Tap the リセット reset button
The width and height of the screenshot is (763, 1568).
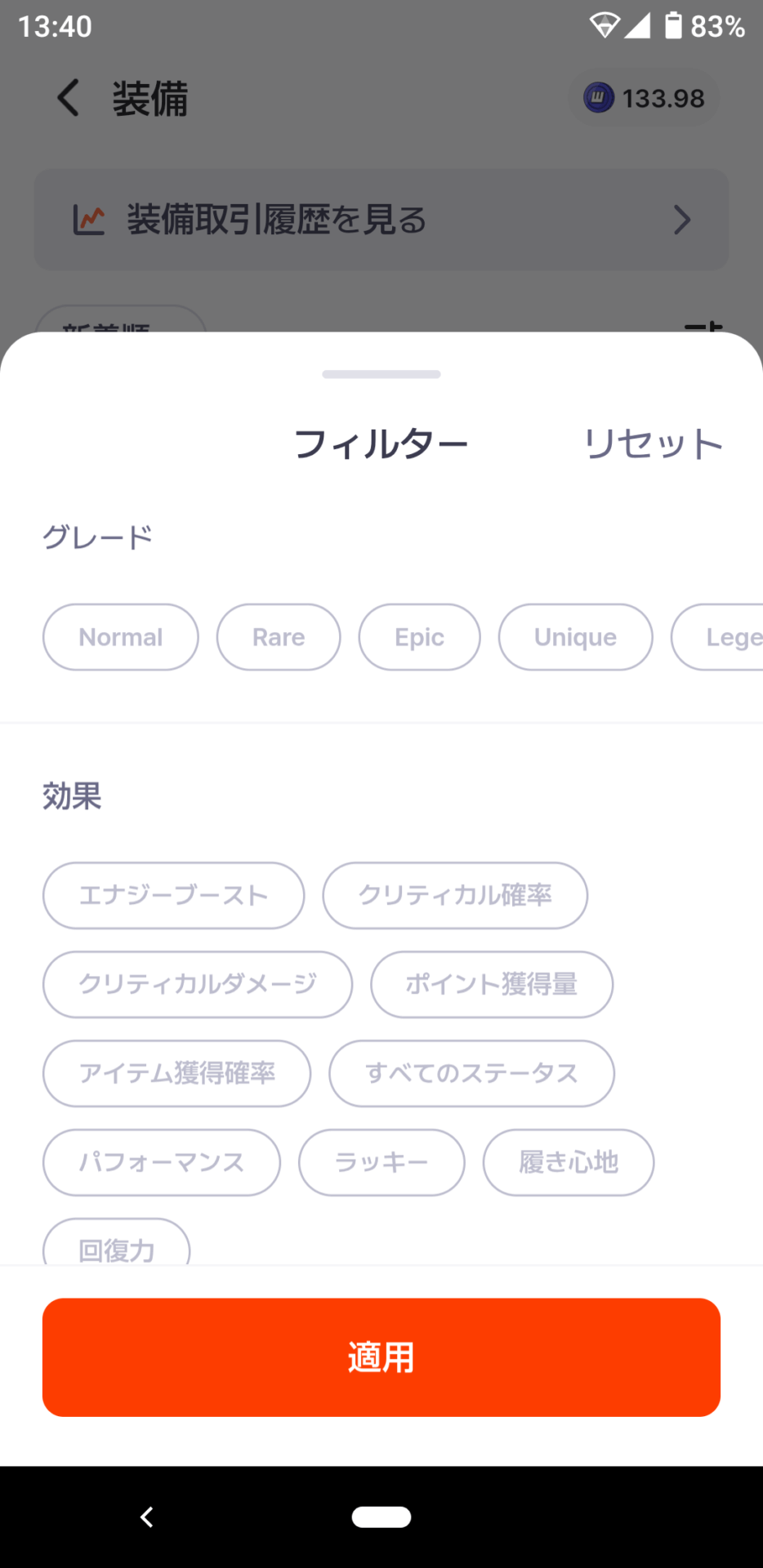tap(654, 444)
